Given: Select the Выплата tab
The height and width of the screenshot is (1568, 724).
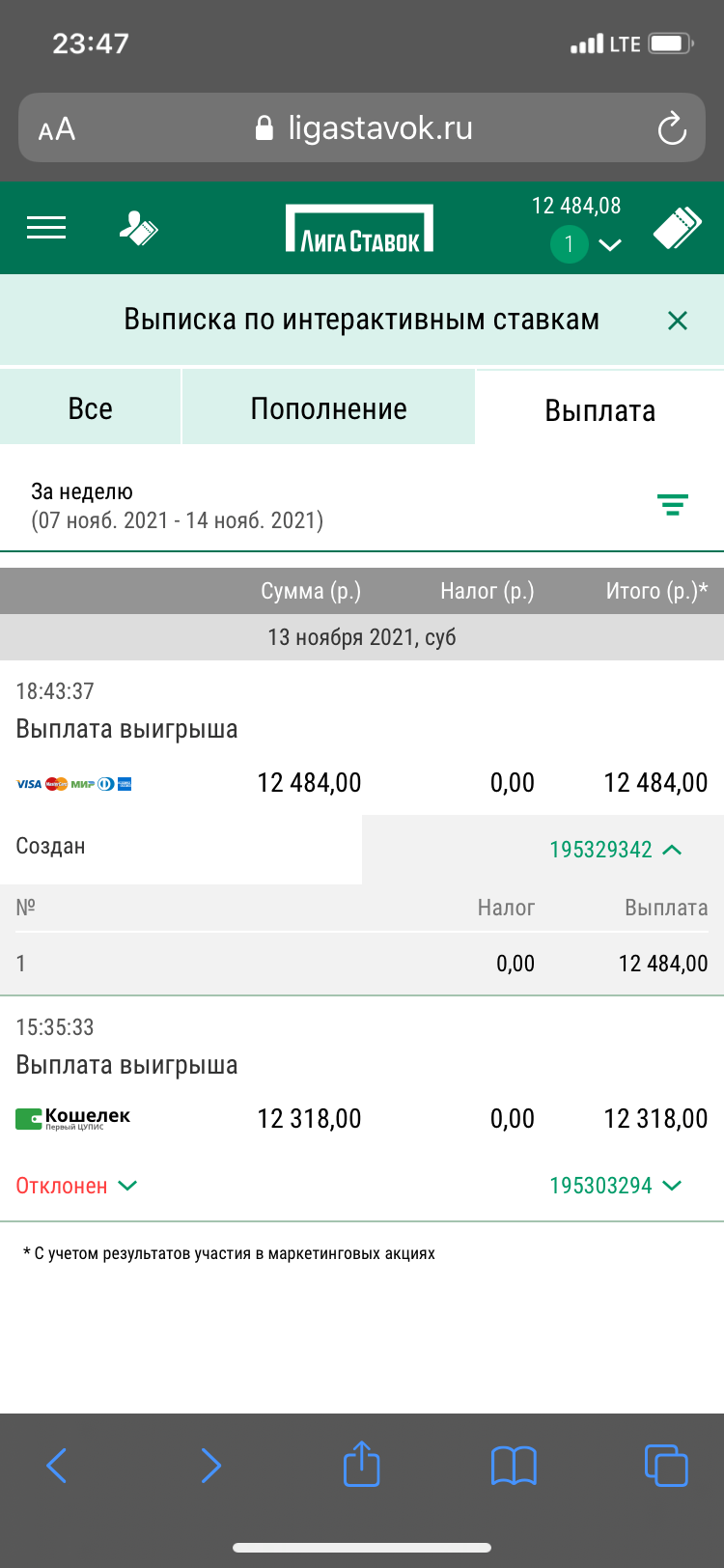Looking at the screenshot, I should [599, 410].
